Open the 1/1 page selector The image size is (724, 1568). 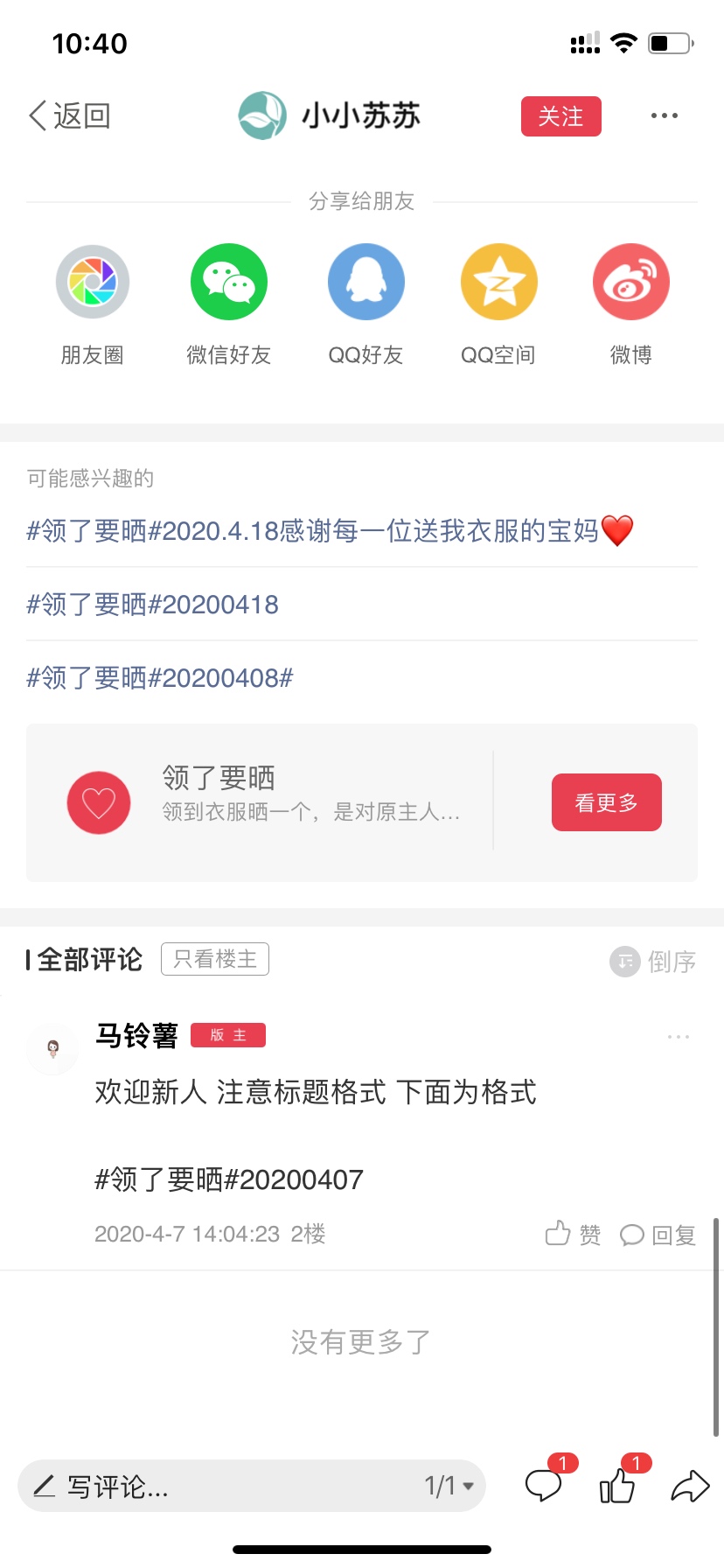(x=449, y=1486)
